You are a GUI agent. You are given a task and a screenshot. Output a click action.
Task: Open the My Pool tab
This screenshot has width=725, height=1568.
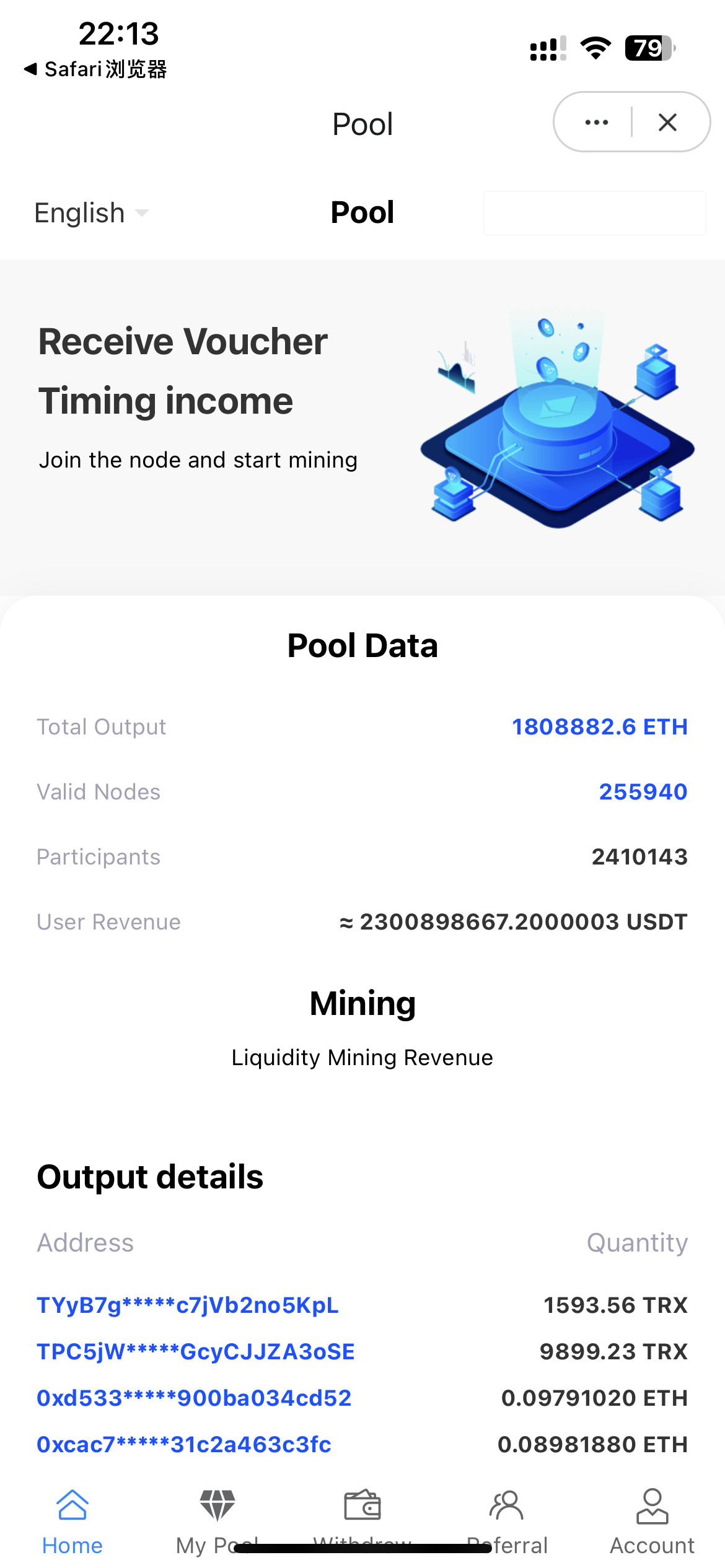click(217, 1521)
